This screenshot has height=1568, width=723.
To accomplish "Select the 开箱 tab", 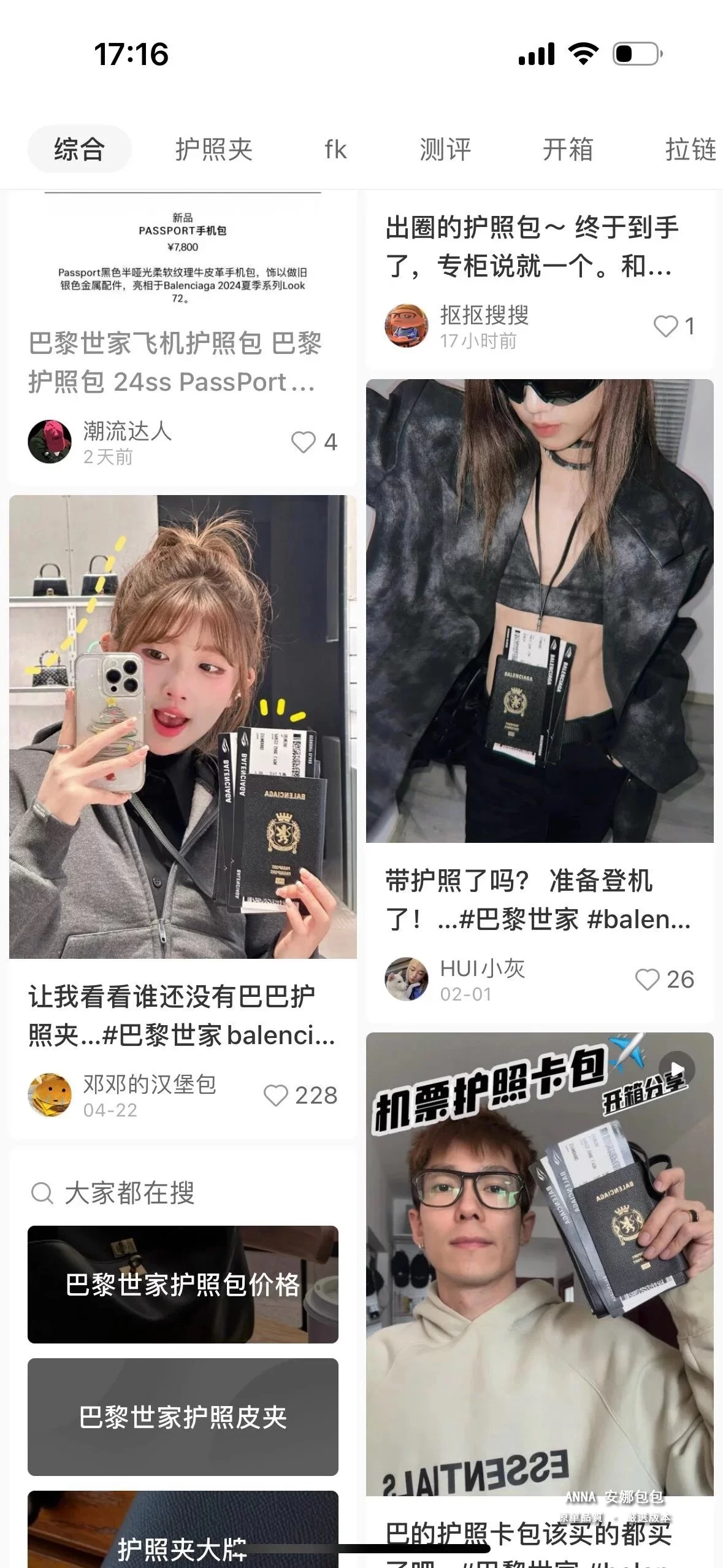I will (568, 150).
